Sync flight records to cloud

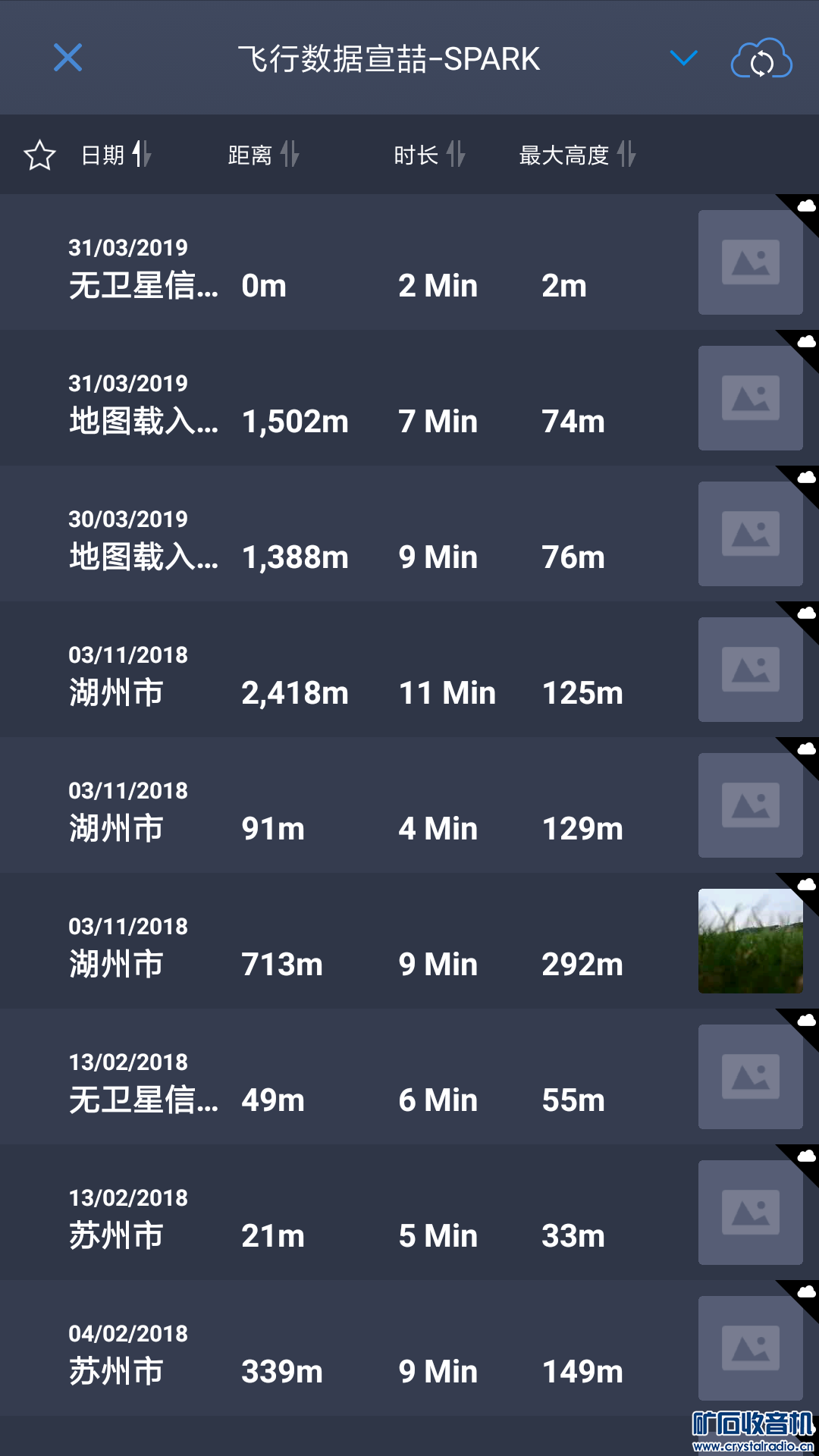click(x=761, y=59)
